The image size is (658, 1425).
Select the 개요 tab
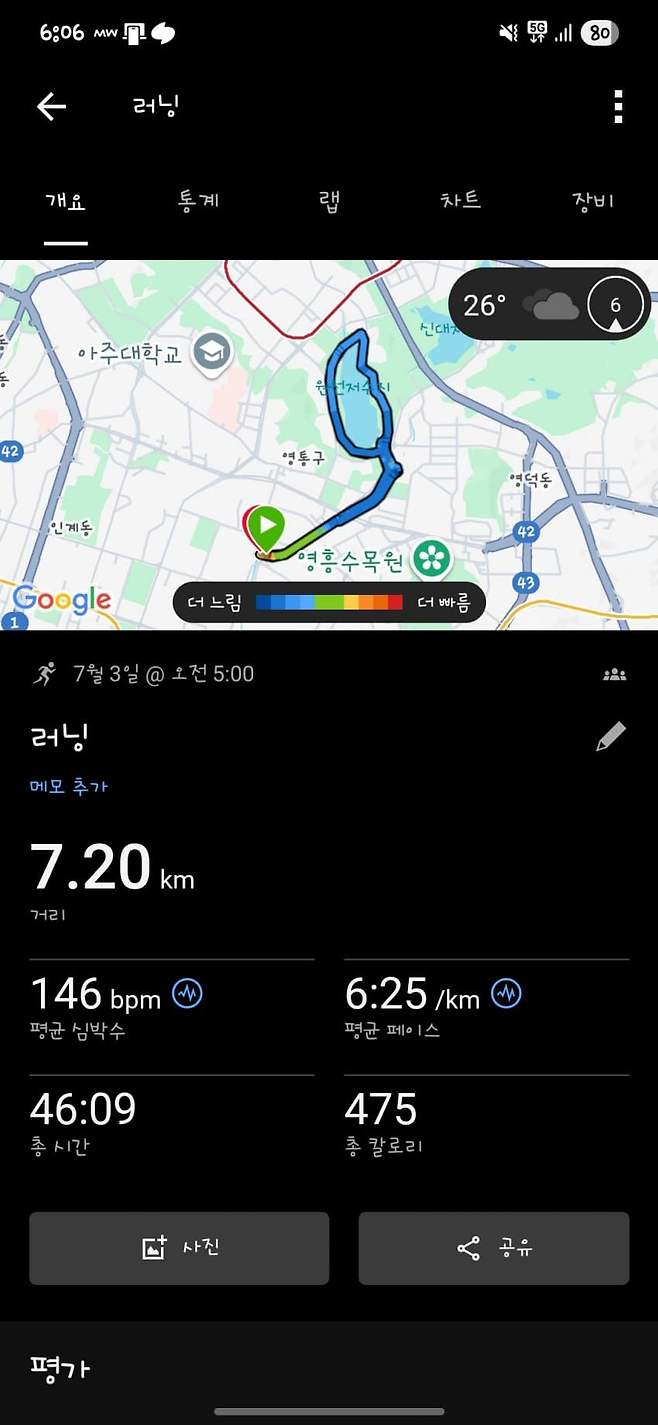point(65,201)
